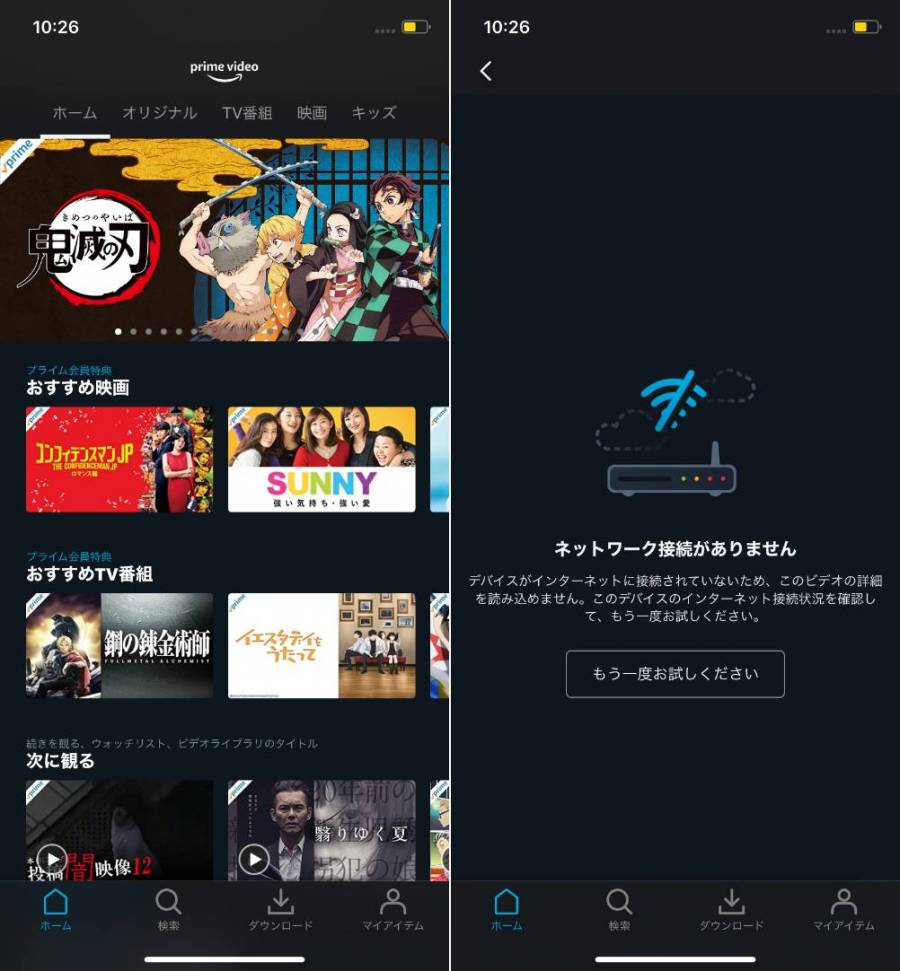
Task: Open マイアイテム on the network error screen
Action: [843, 908]
